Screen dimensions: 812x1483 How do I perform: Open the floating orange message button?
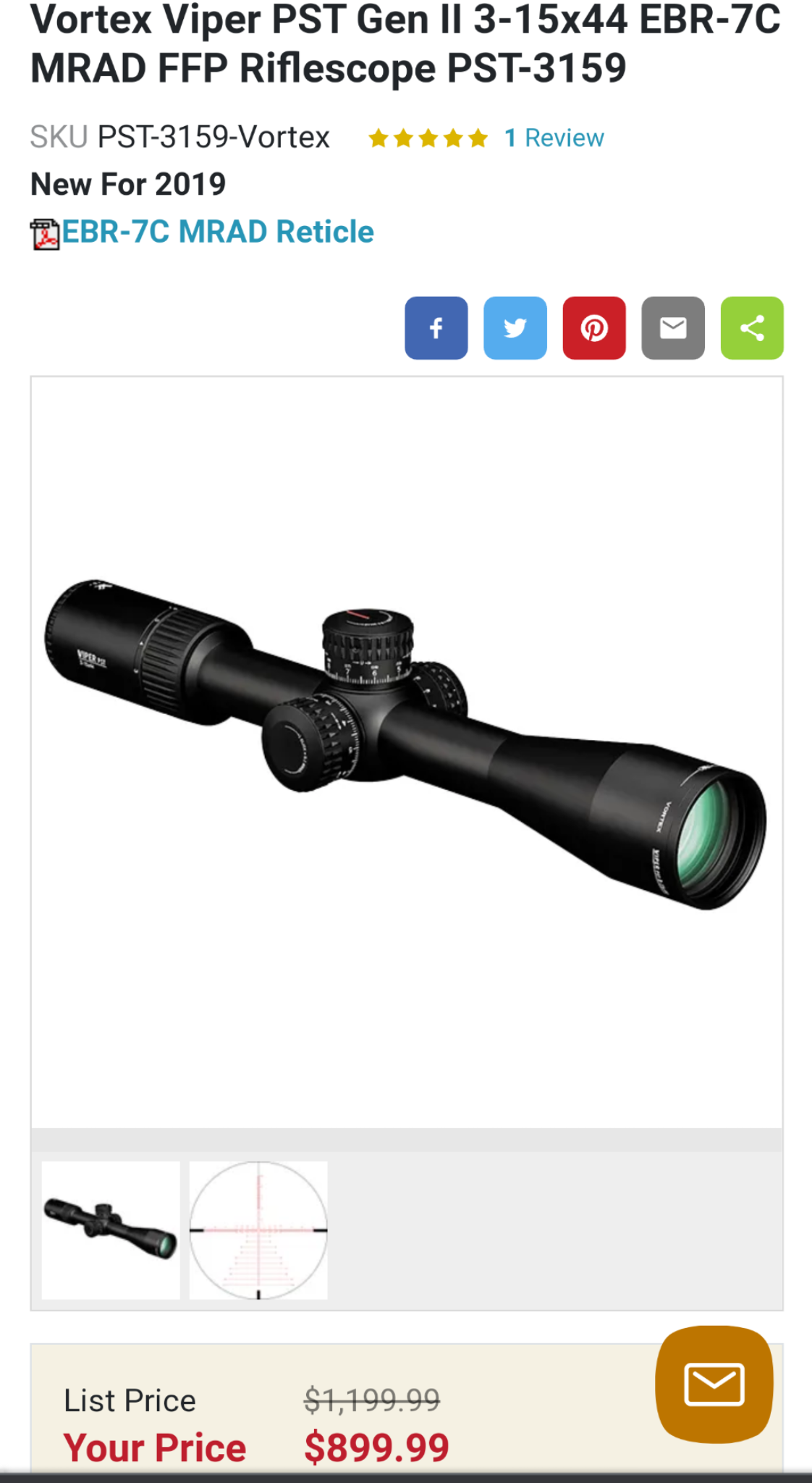point(714,1384)
